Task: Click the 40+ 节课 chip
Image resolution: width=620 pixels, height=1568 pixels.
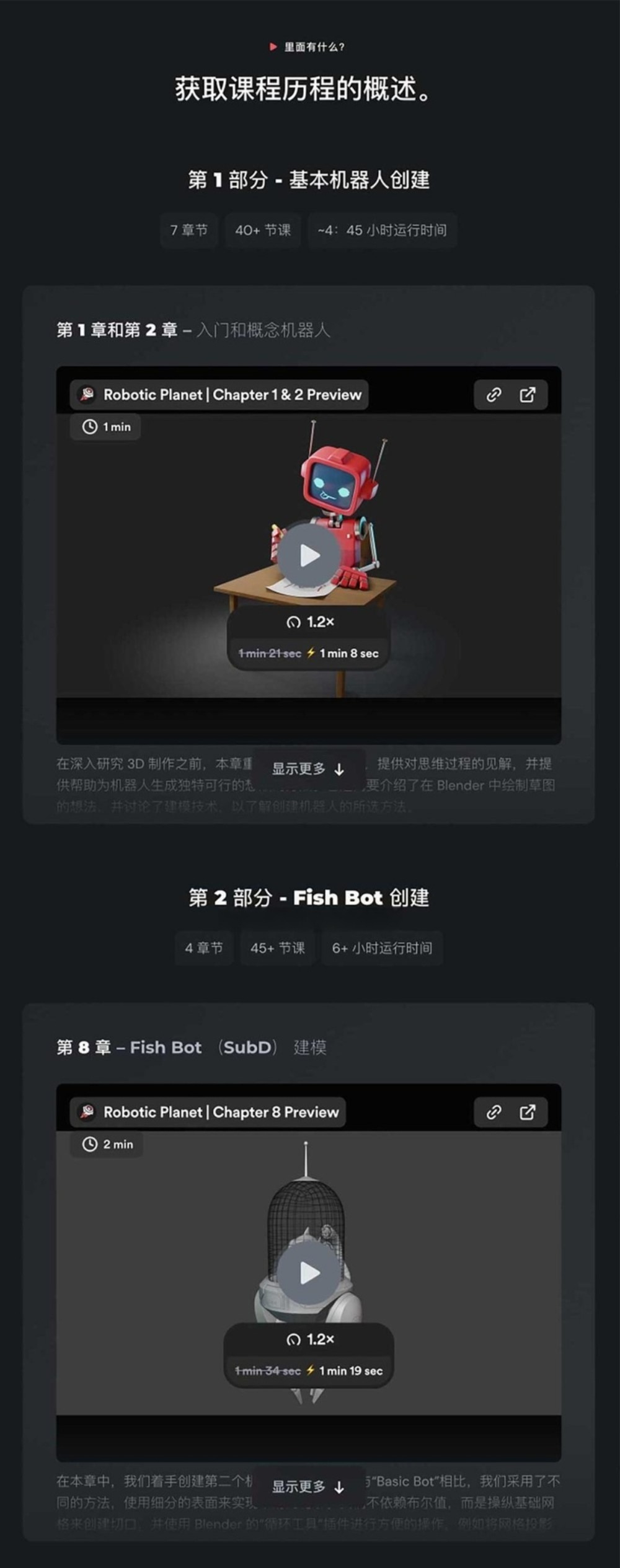Action: [263, 231]
